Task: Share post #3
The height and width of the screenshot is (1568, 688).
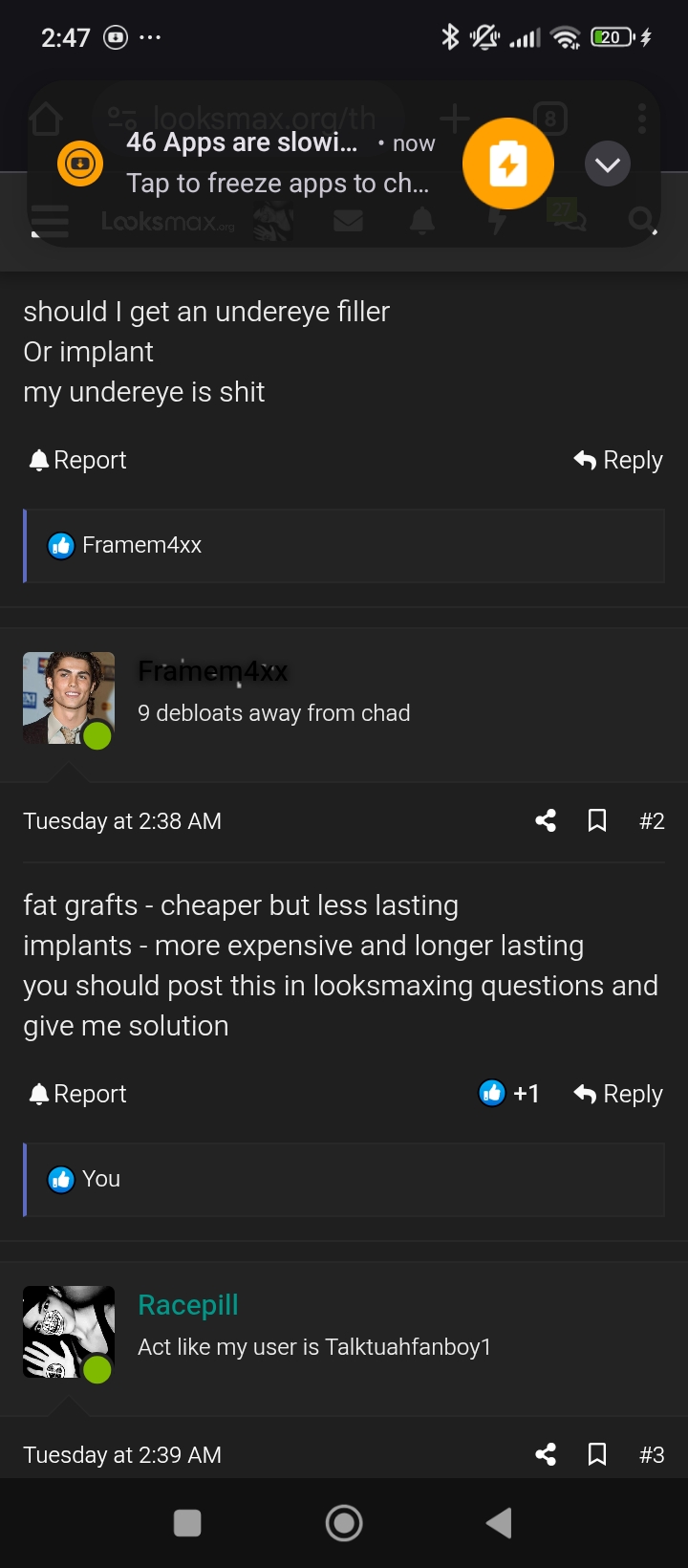Action: pos(546,1454)
